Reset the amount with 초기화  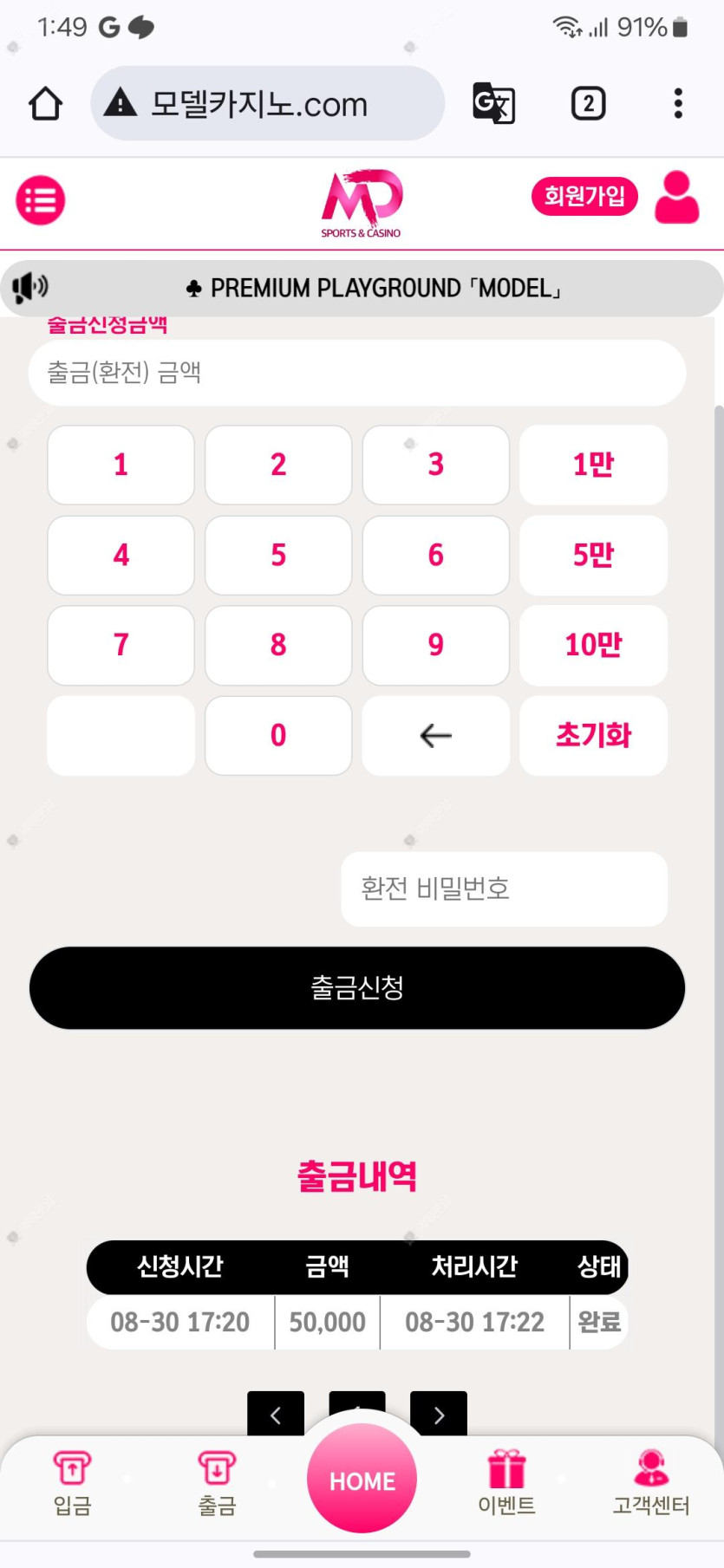593,735
